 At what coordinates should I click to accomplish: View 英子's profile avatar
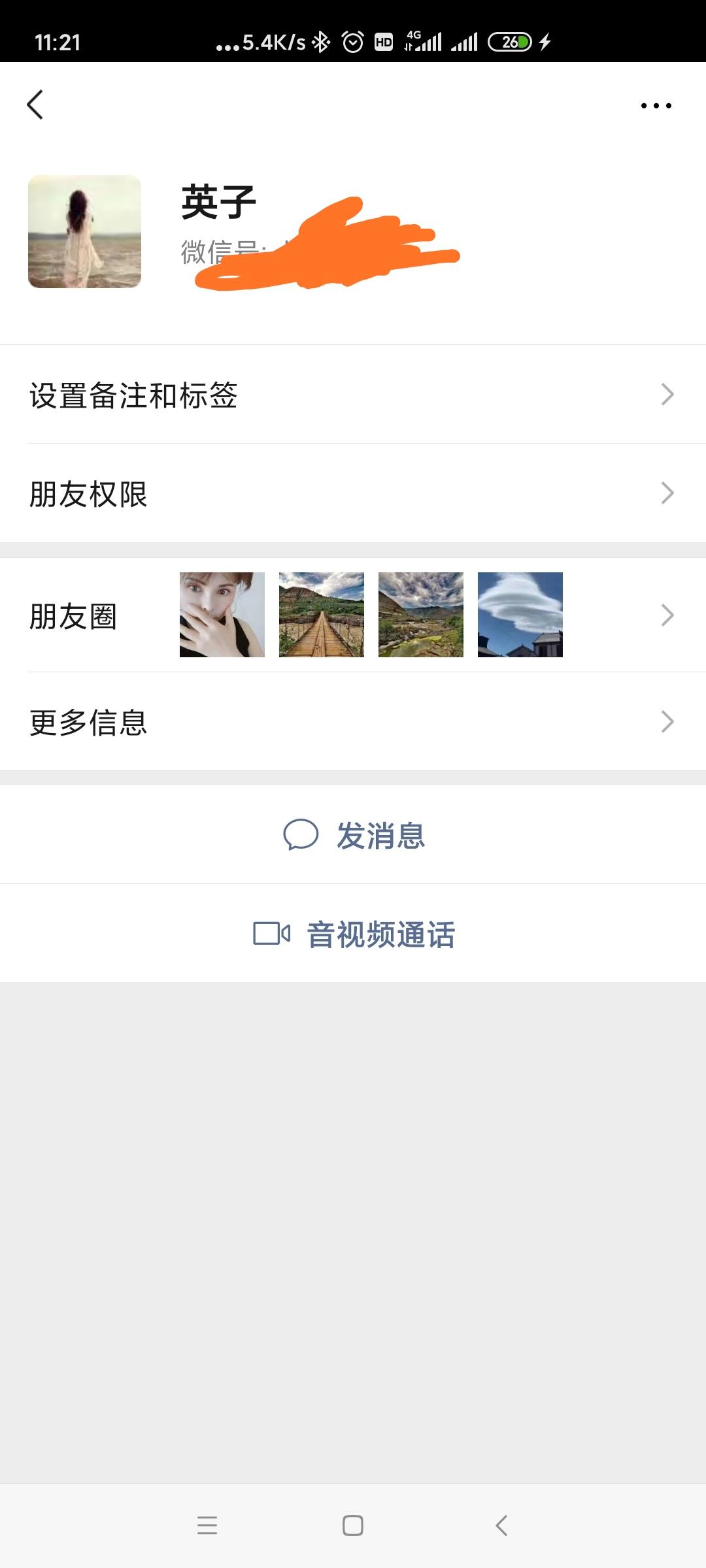pos(84,231)
